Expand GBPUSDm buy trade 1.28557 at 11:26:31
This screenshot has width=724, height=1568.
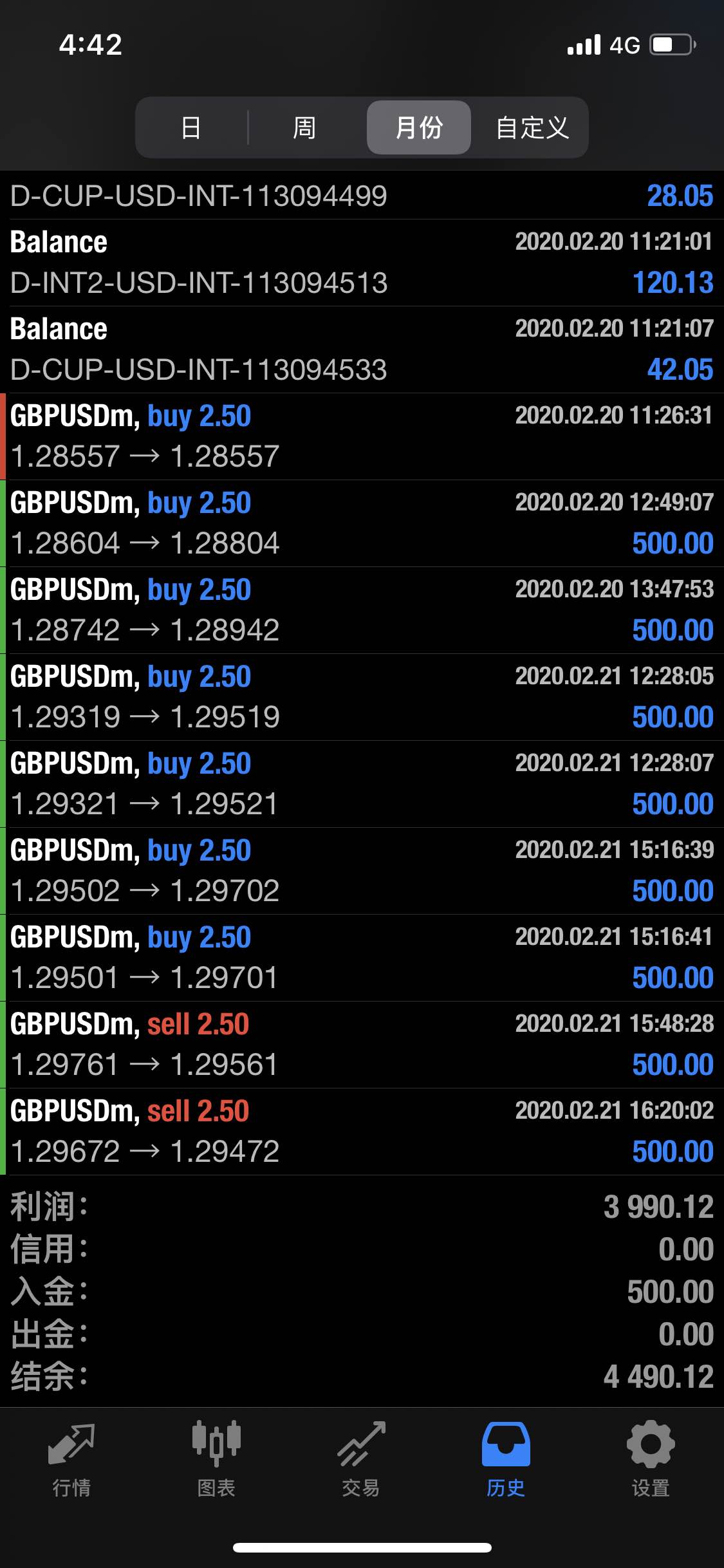coord(362,436)
